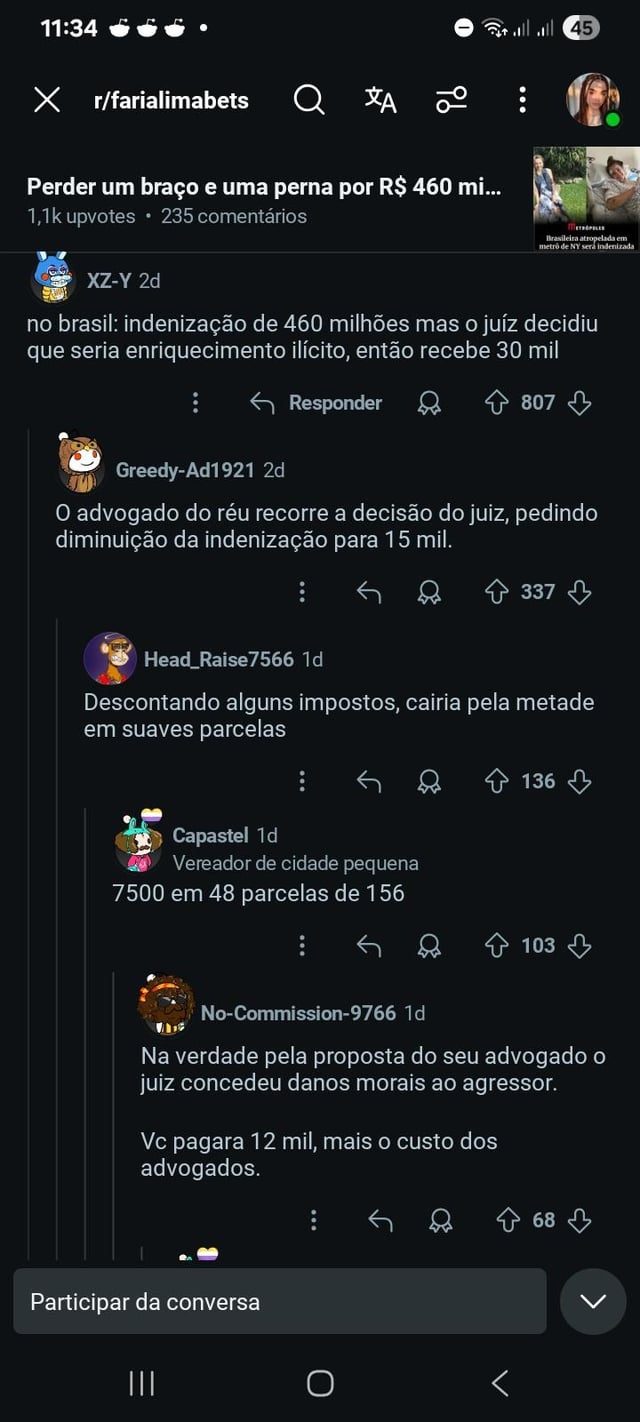Screen dimensions: 640x1422
Task: Downvote Capastel's comment
Action: (x=579, y=945)
